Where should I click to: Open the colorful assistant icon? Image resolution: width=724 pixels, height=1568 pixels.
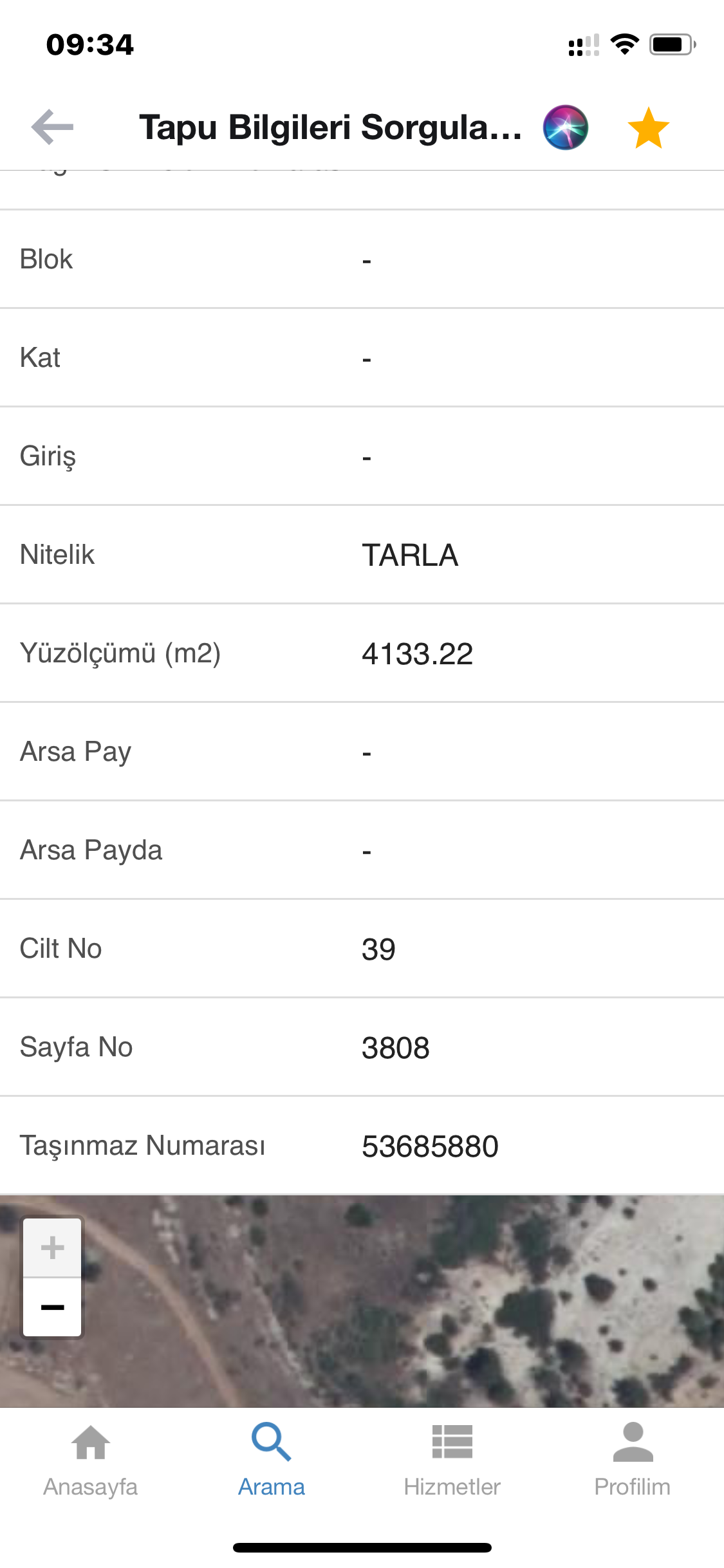point(565,127)
